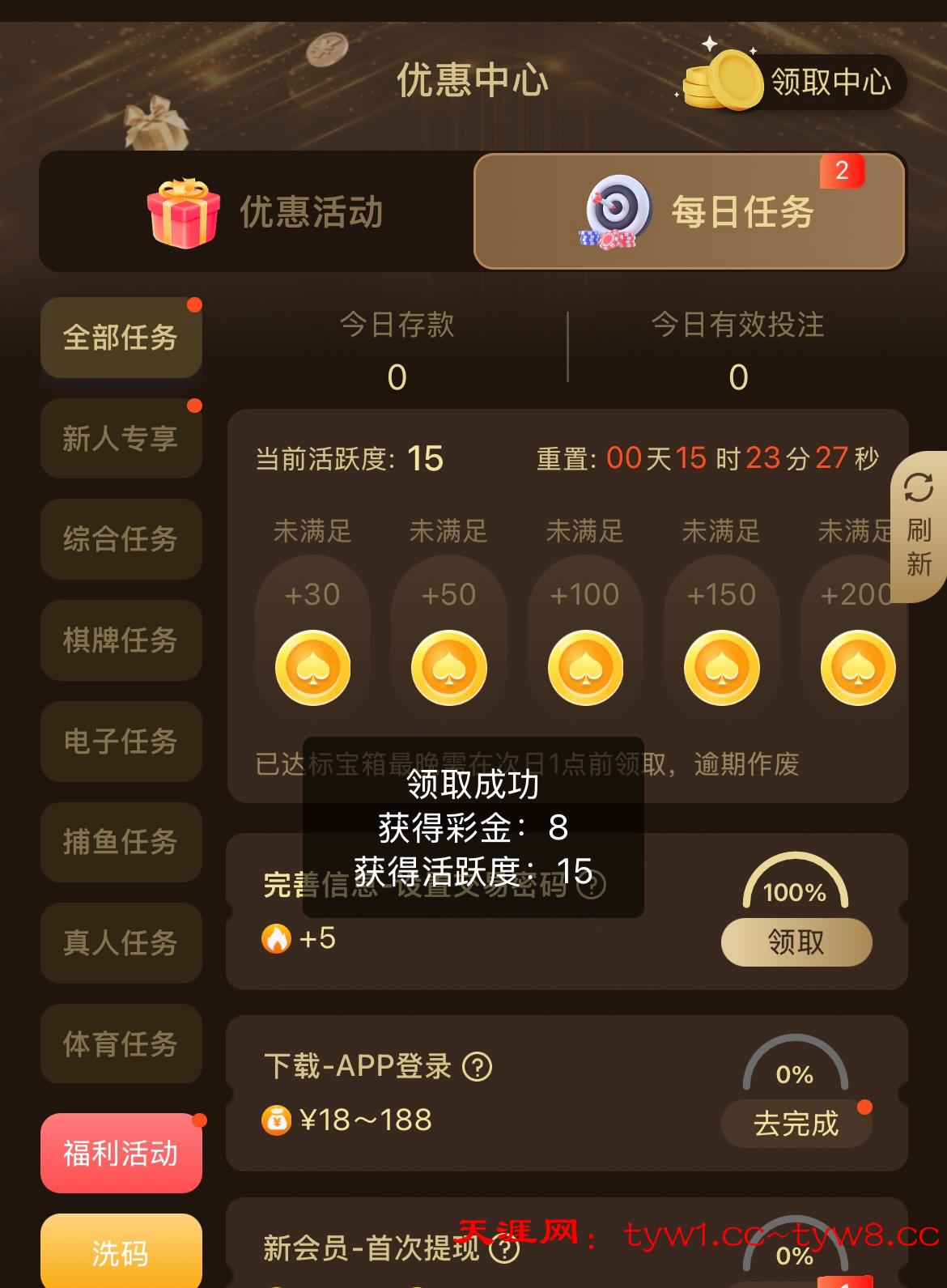This screenshot has width=947, height=1288.
Task: Select 全部任务 in the sidebar
Action: pos(121,338)
